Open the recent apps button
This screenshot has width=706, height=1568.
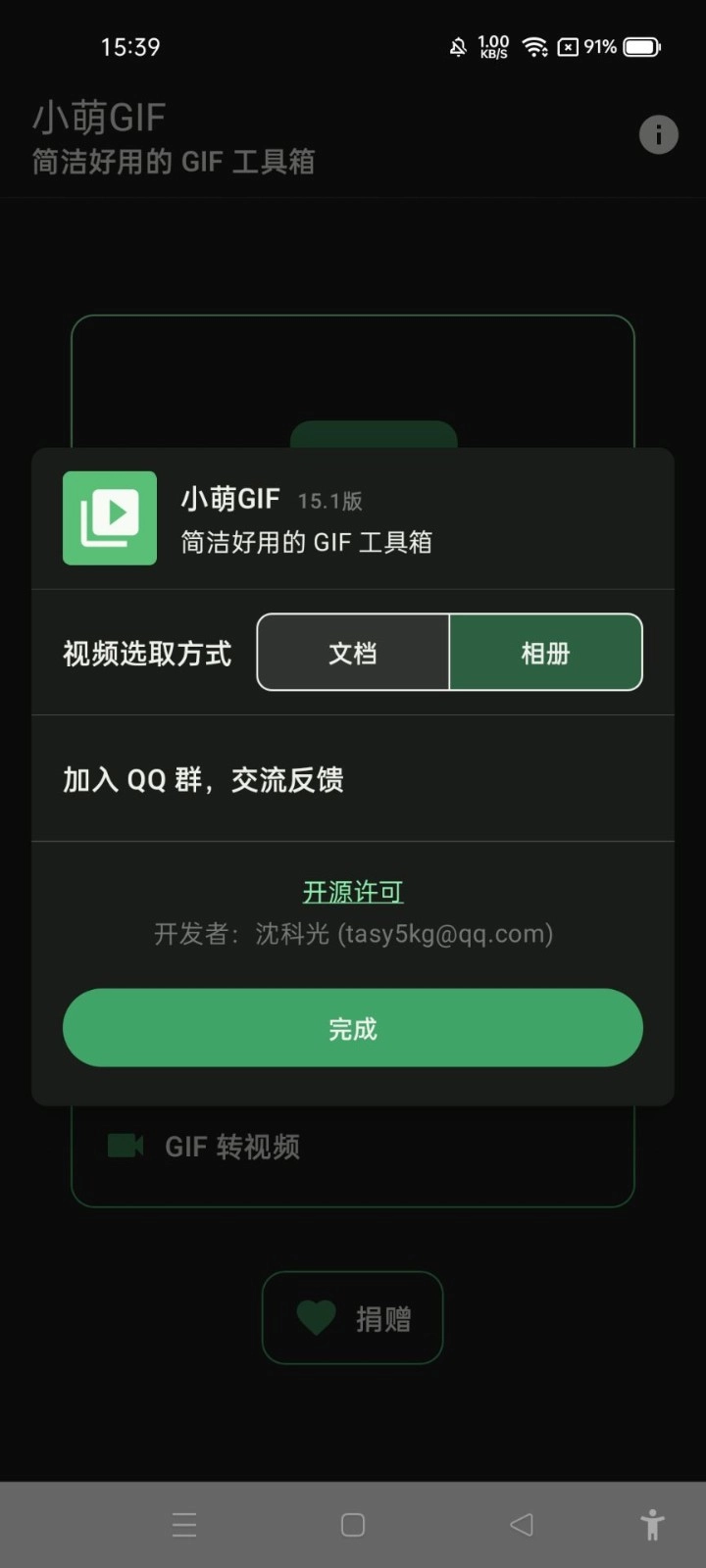(x=184, y=1524)
